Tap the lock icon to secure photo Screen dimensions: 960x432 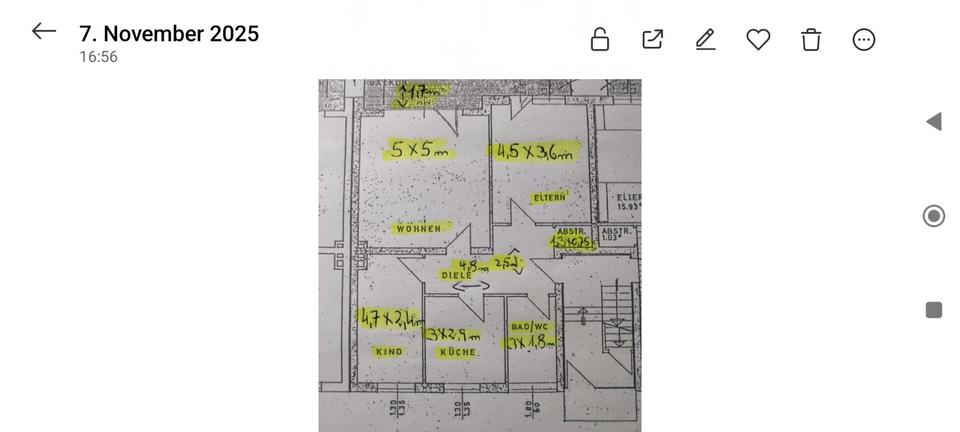[x=600, y=39]
